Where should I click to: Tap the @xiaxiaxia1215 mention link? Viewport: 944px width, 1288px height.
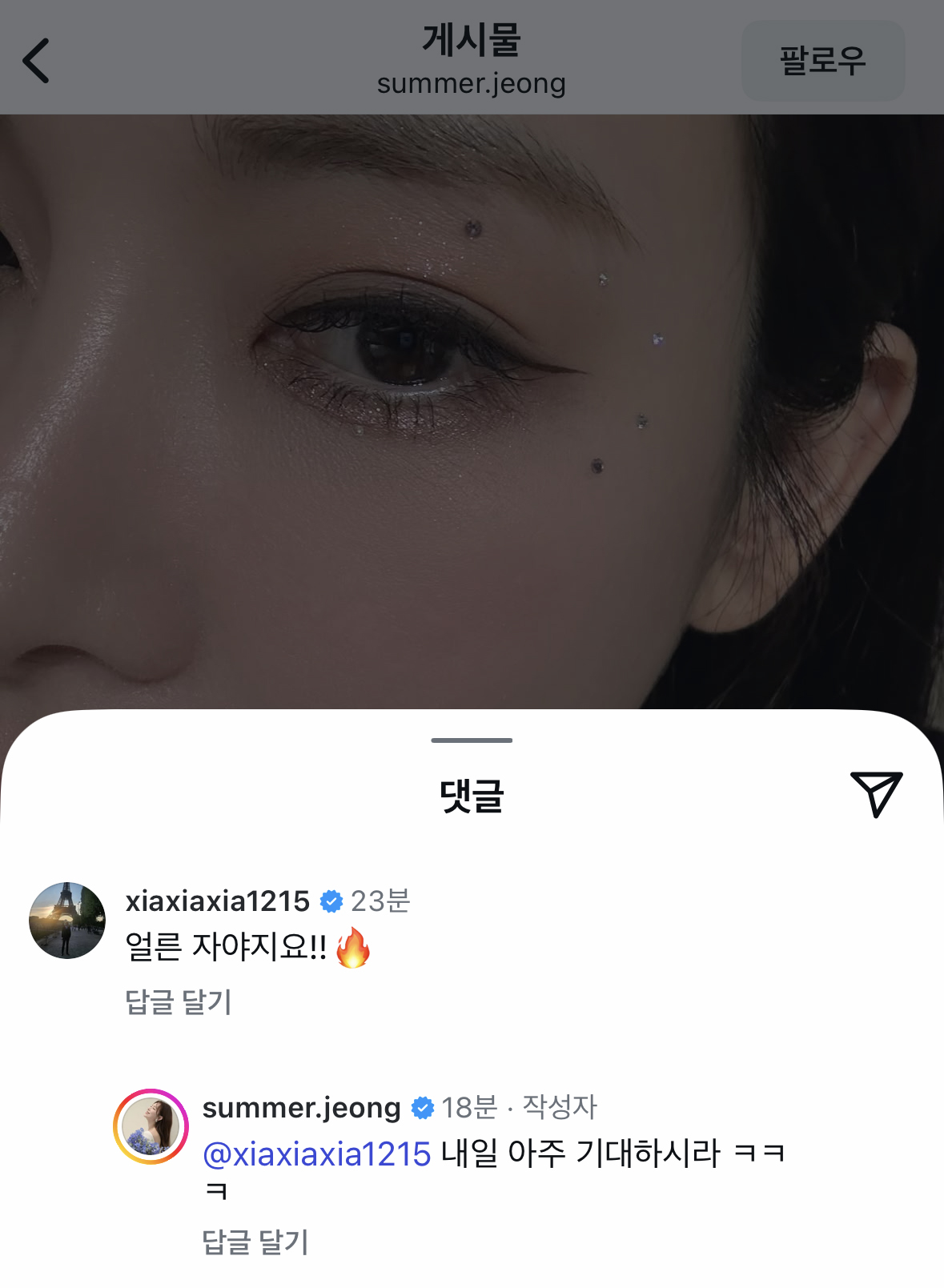[317, 1154]
